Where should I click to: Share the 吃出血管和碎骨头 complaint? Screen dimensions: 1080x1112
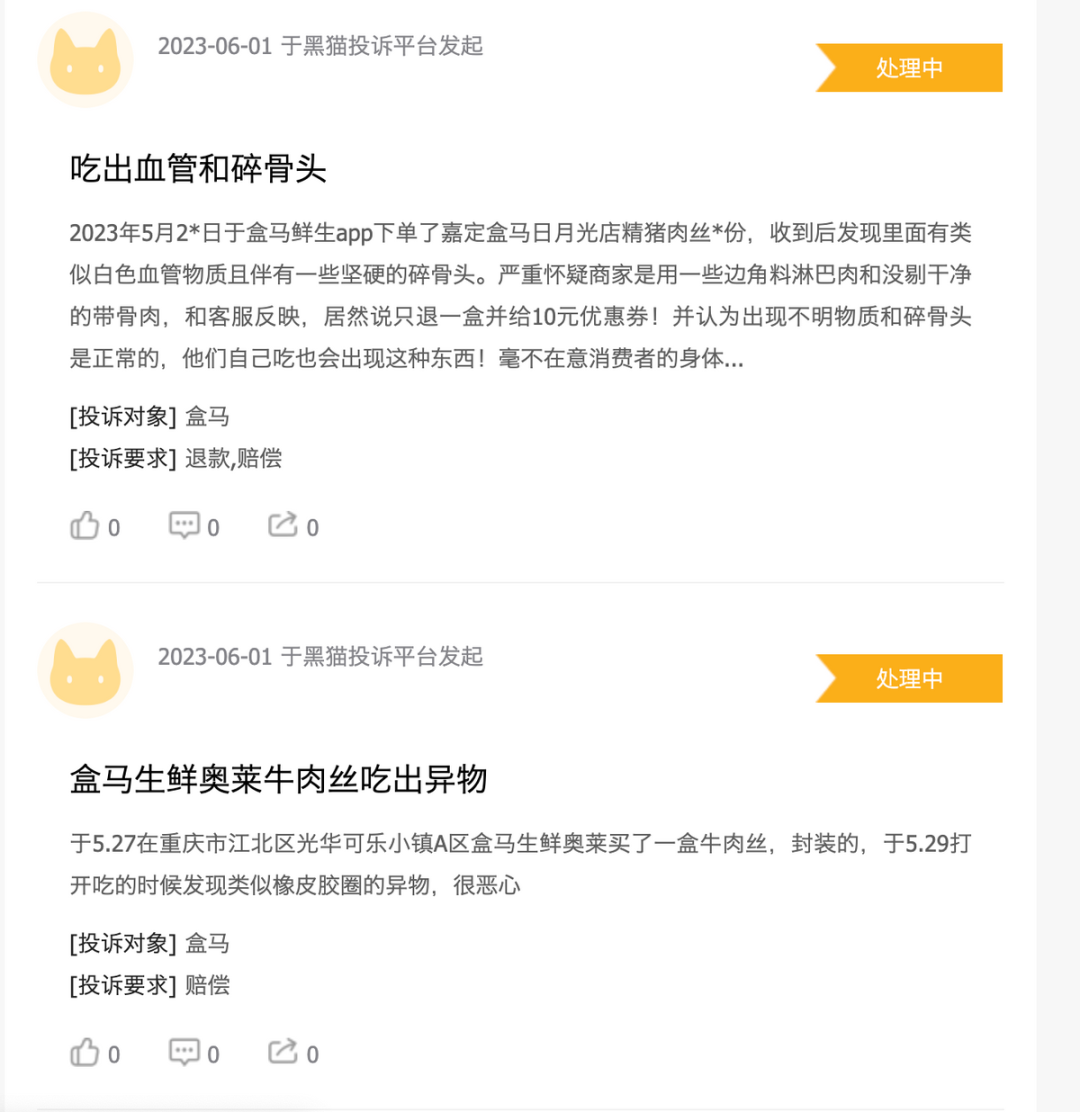283,526
